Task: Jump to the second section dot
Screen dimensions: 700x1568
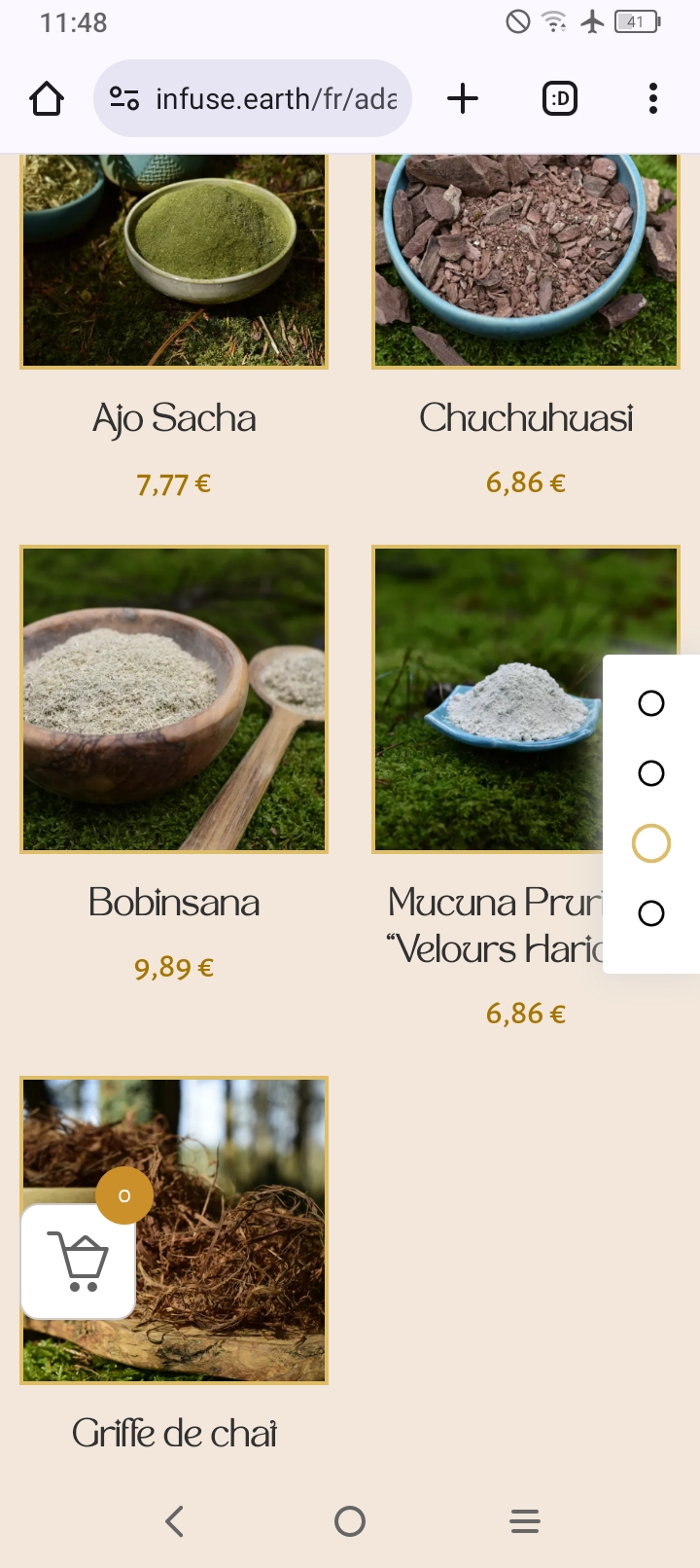Action: coord(651,773)
